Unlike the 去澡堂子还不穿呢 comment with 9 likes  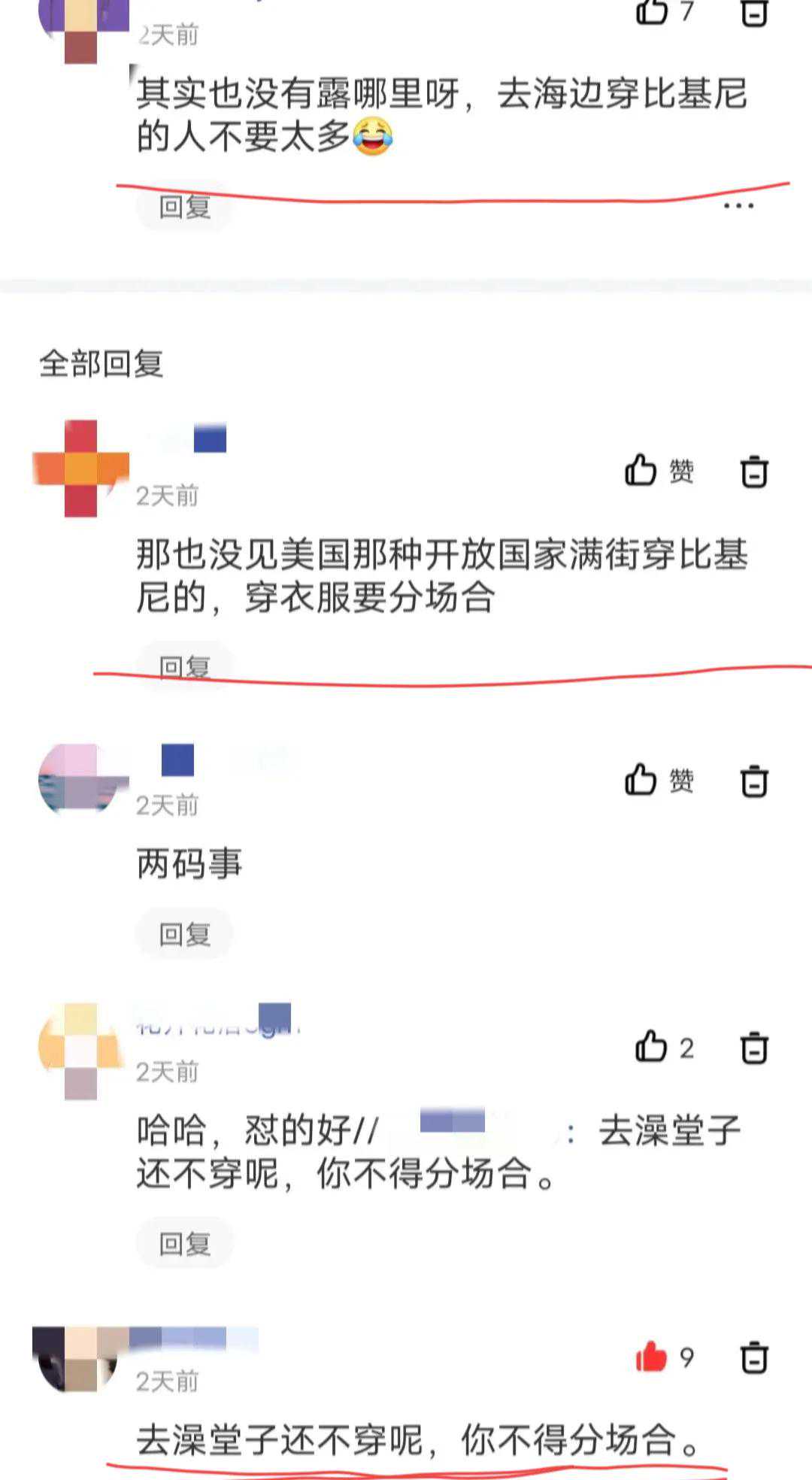click(x=651, y=1357)
